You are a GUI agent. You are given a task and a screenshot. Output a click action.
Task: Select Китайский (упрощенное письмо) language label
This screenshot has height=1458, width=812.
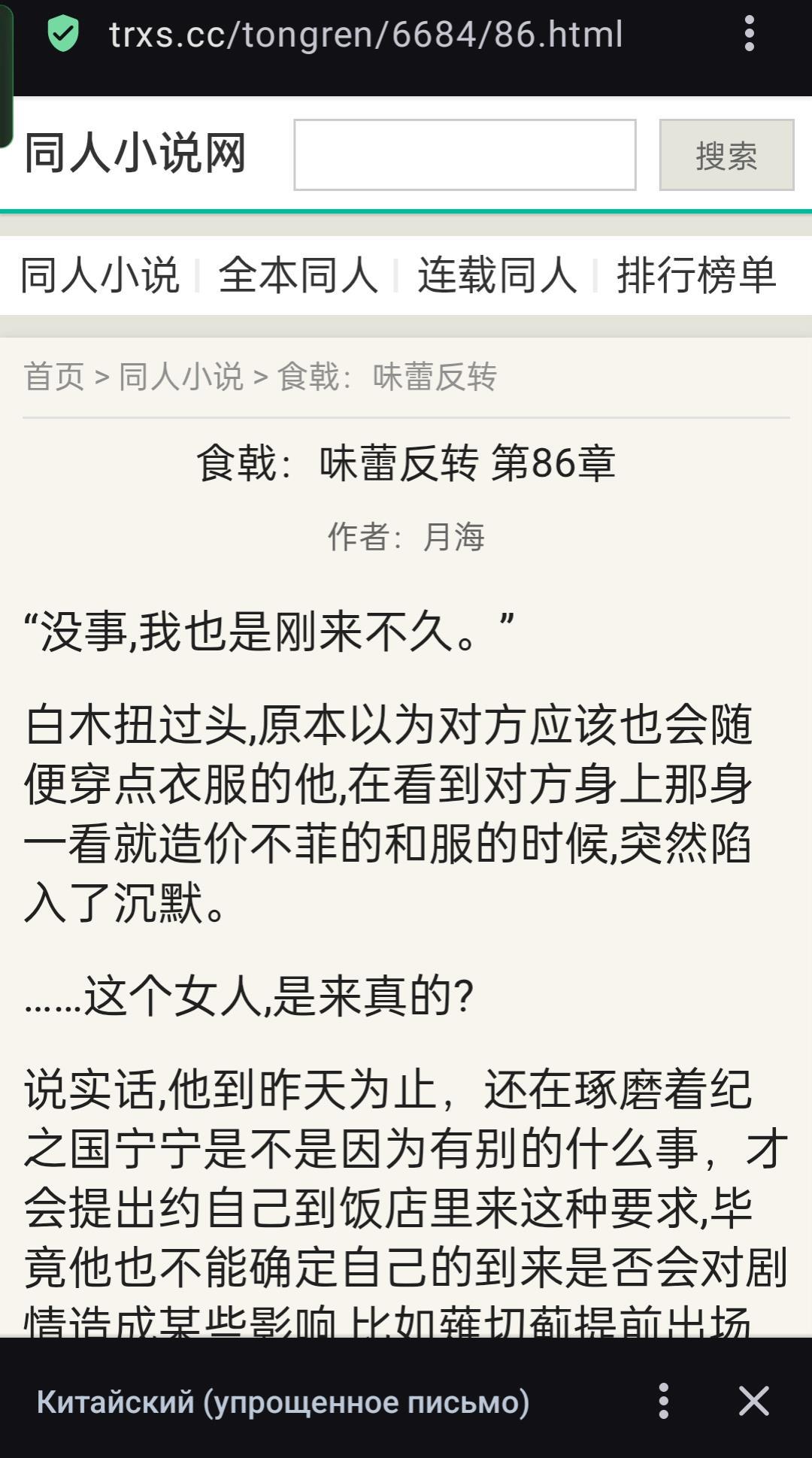(x=283, y=1402)
